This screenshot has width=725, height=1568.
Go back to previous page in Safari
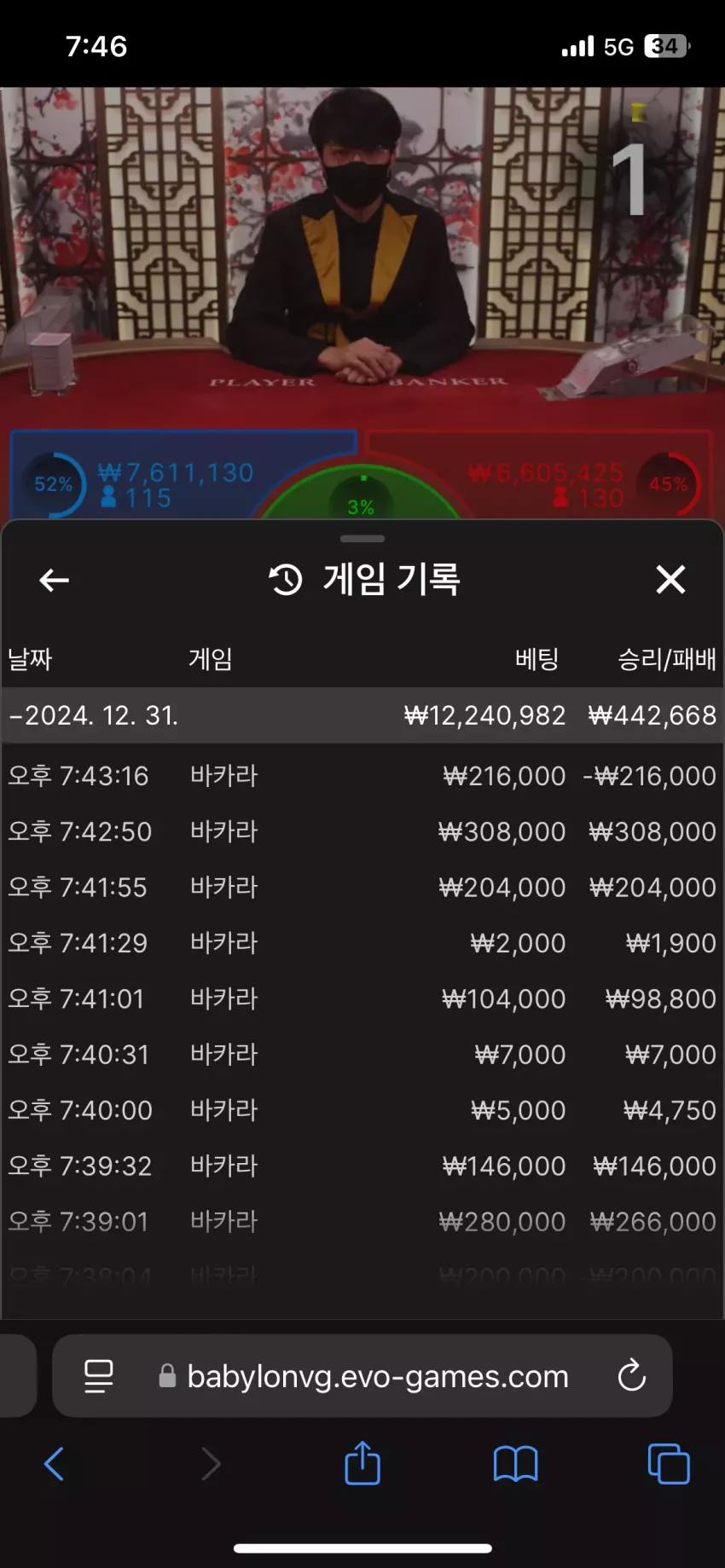[x=54, y=1464]
